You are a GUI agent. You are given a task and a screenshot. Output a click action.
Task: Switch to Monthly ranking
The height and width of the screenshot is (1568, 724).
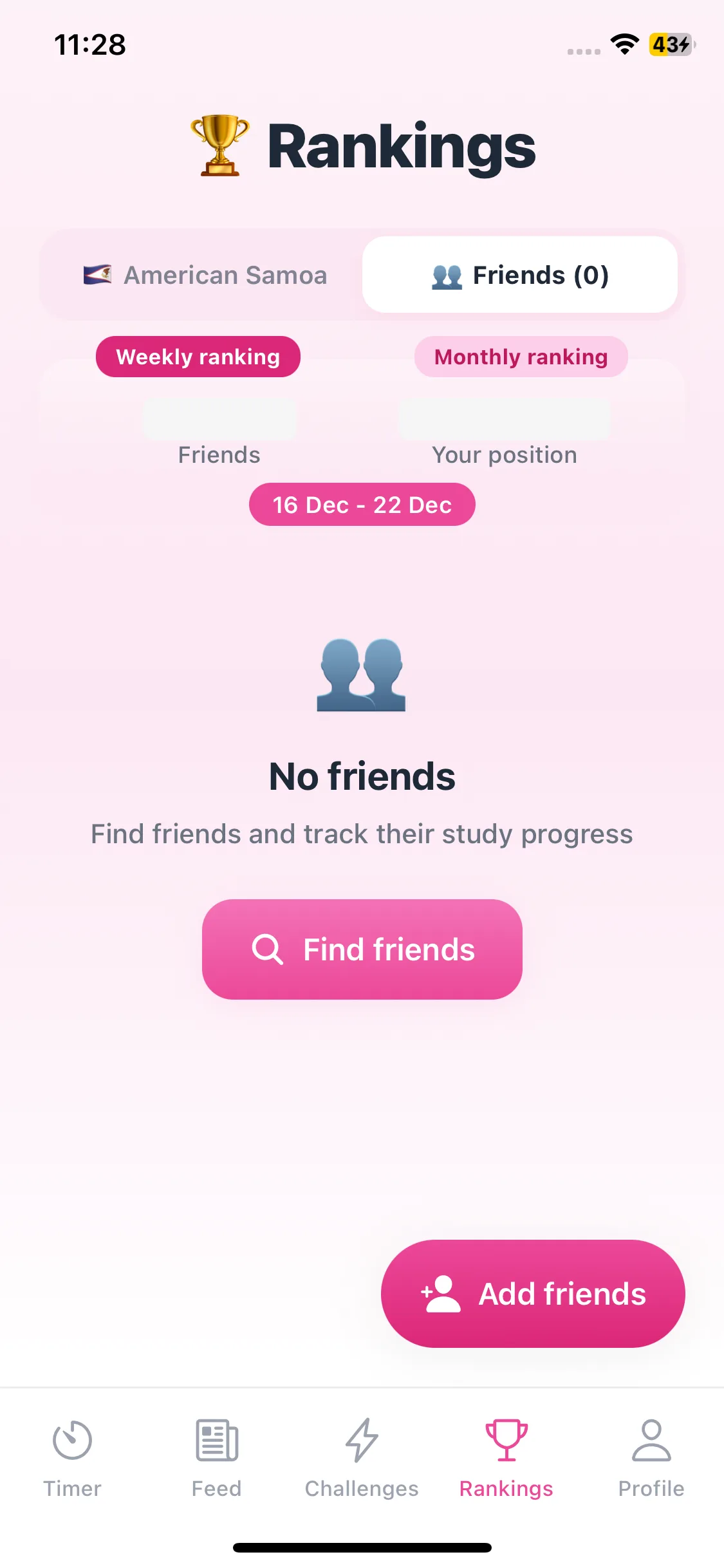click(521, 357)
